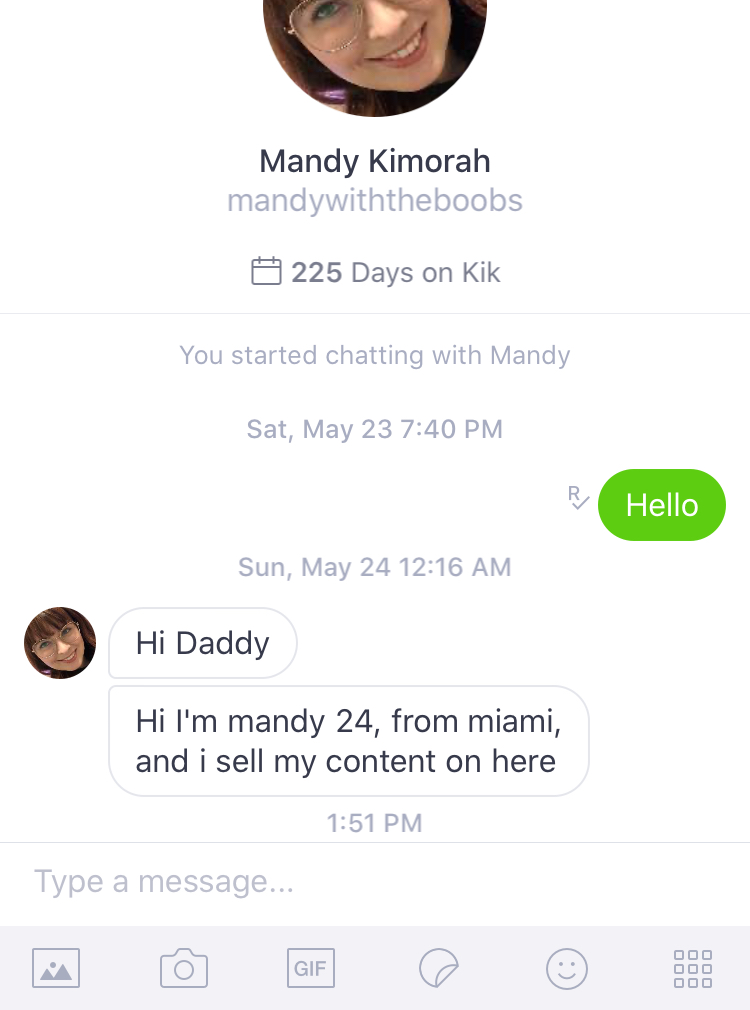The width and height of the screenshot is (750, 1010).
Task: Tap the Hi Daddy message bubble
Action: point(202,643)
